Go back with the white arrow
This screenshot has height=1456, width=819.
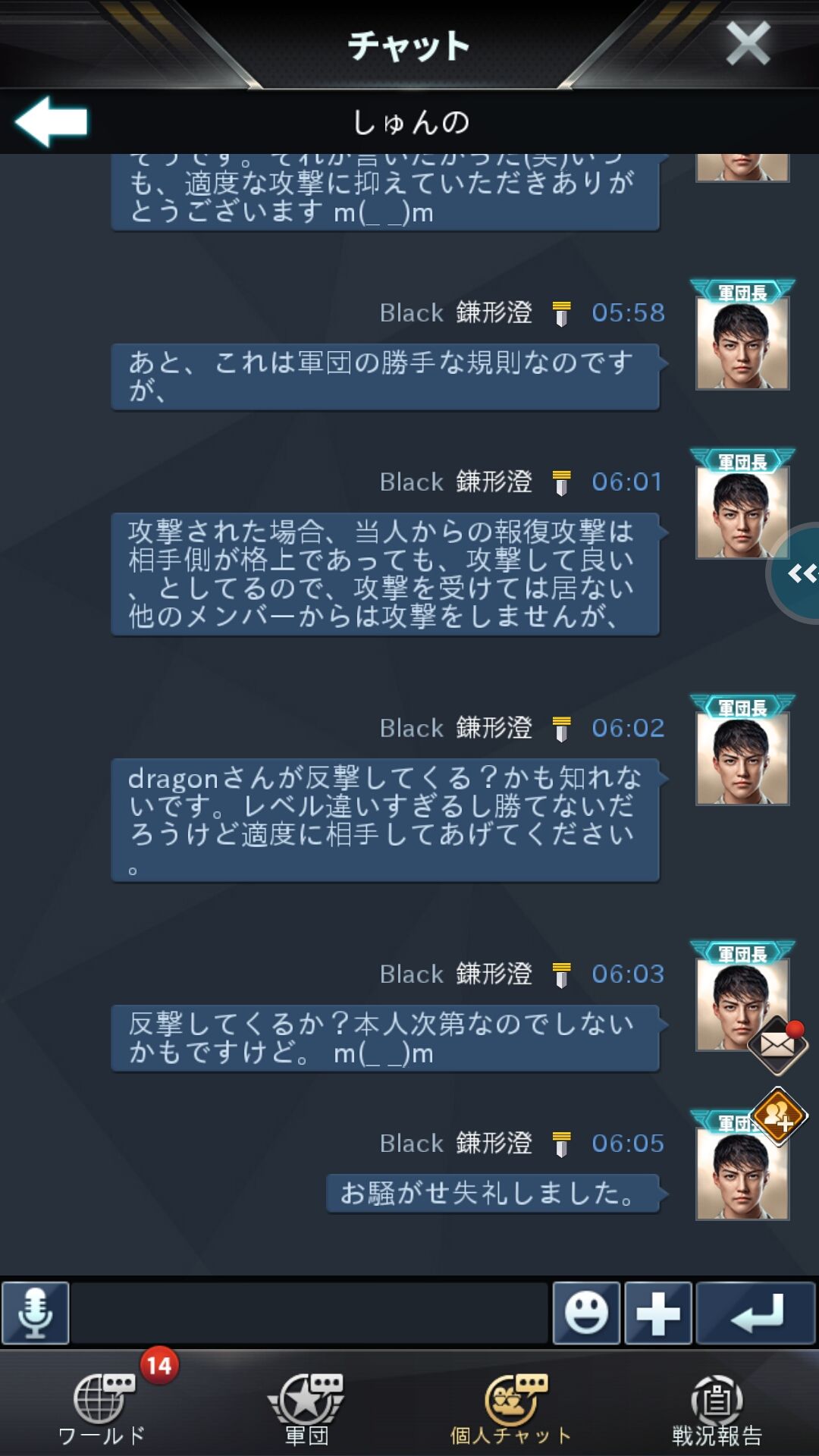(52, 121)
